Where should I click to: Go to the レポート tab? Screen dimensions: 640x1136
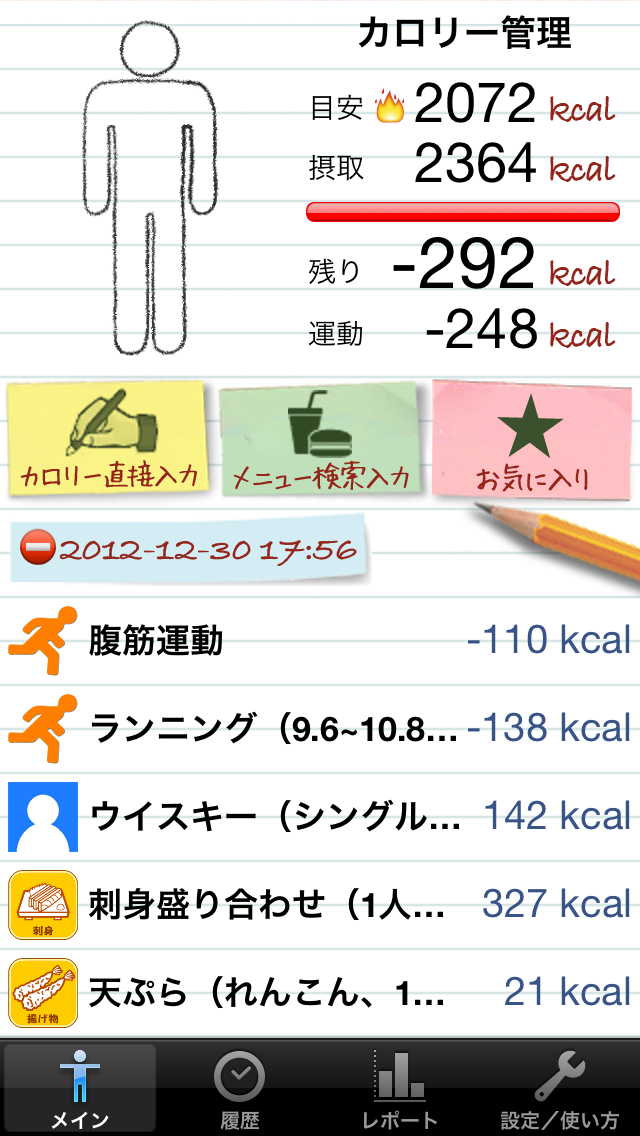tap(400, 1088)
